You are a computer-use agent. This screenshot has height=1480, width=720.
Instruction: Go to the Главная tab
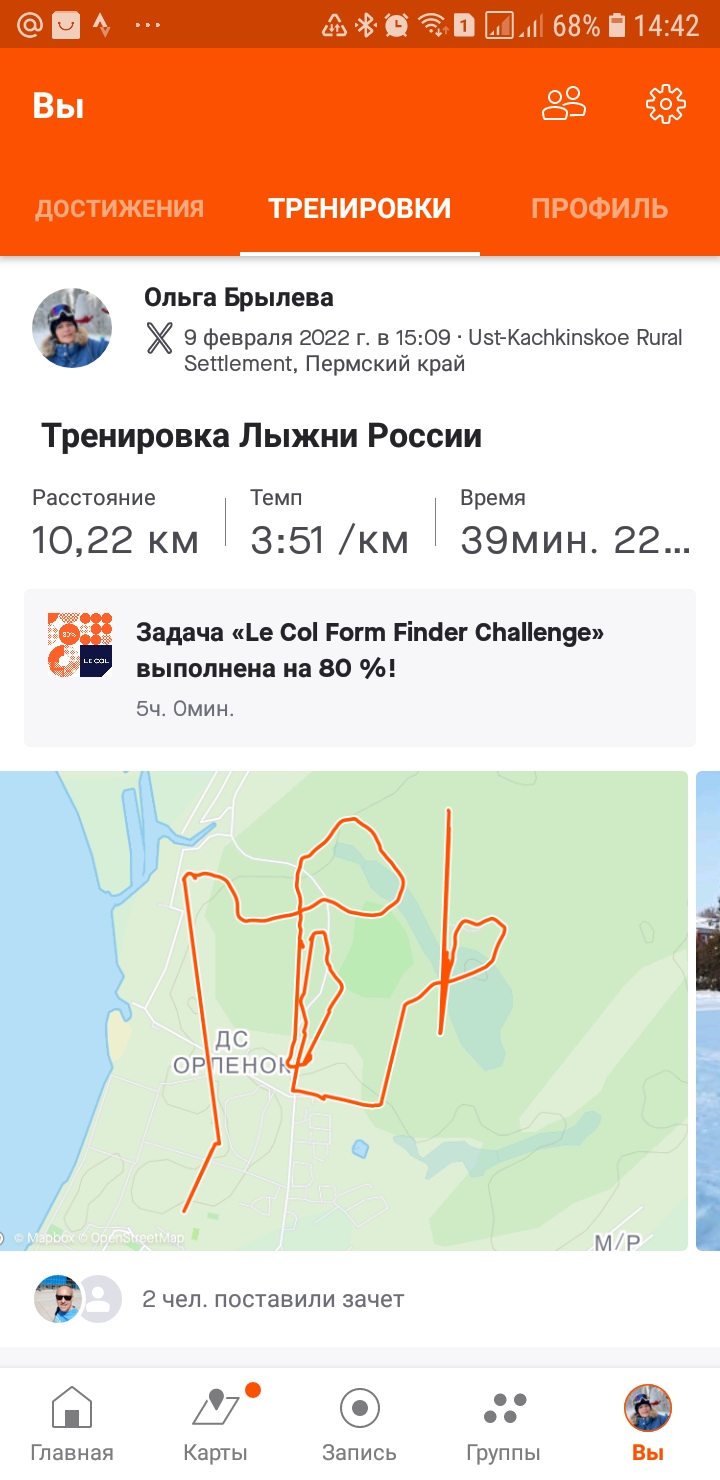coord(72,1425)
